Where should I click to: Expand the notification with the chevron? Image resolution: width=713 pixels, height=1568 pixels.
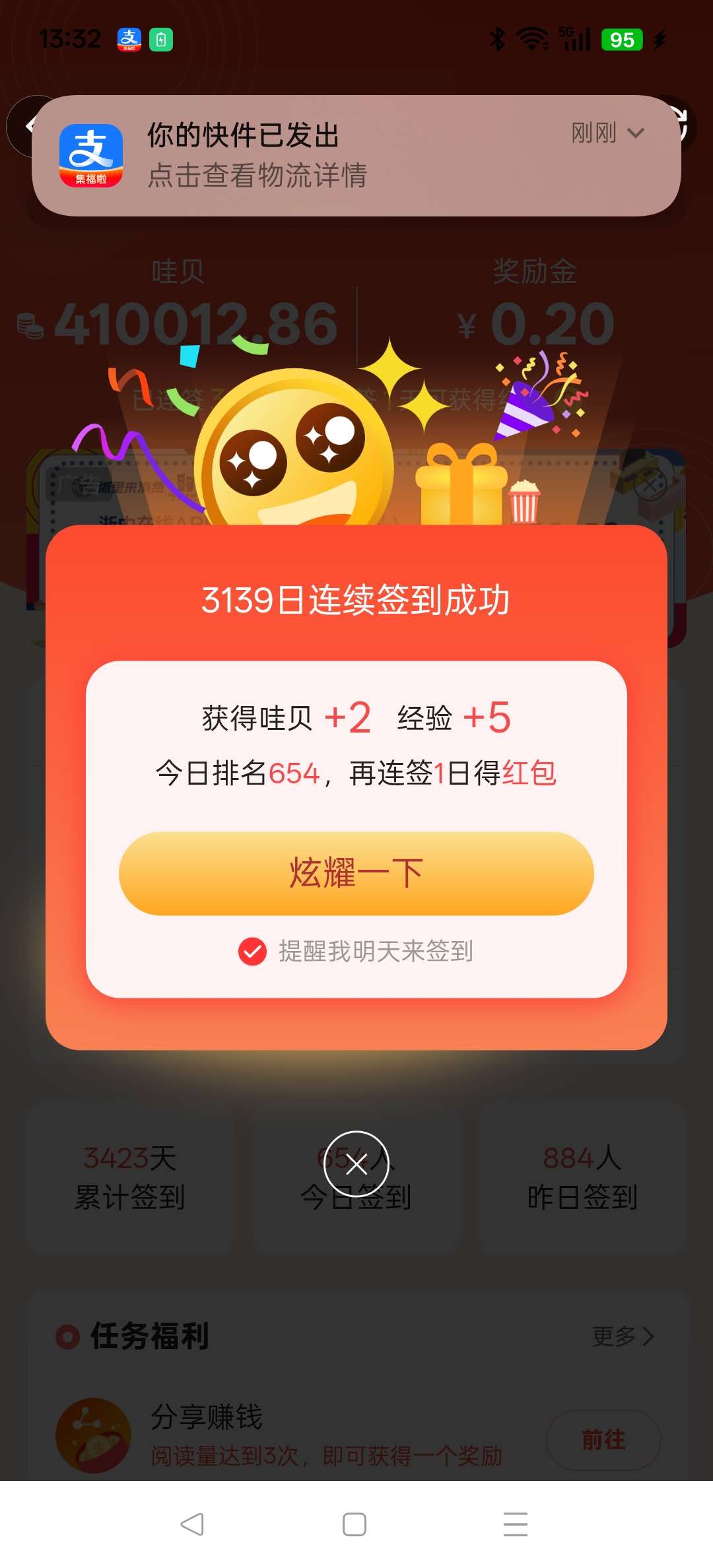tap(635, 133)
